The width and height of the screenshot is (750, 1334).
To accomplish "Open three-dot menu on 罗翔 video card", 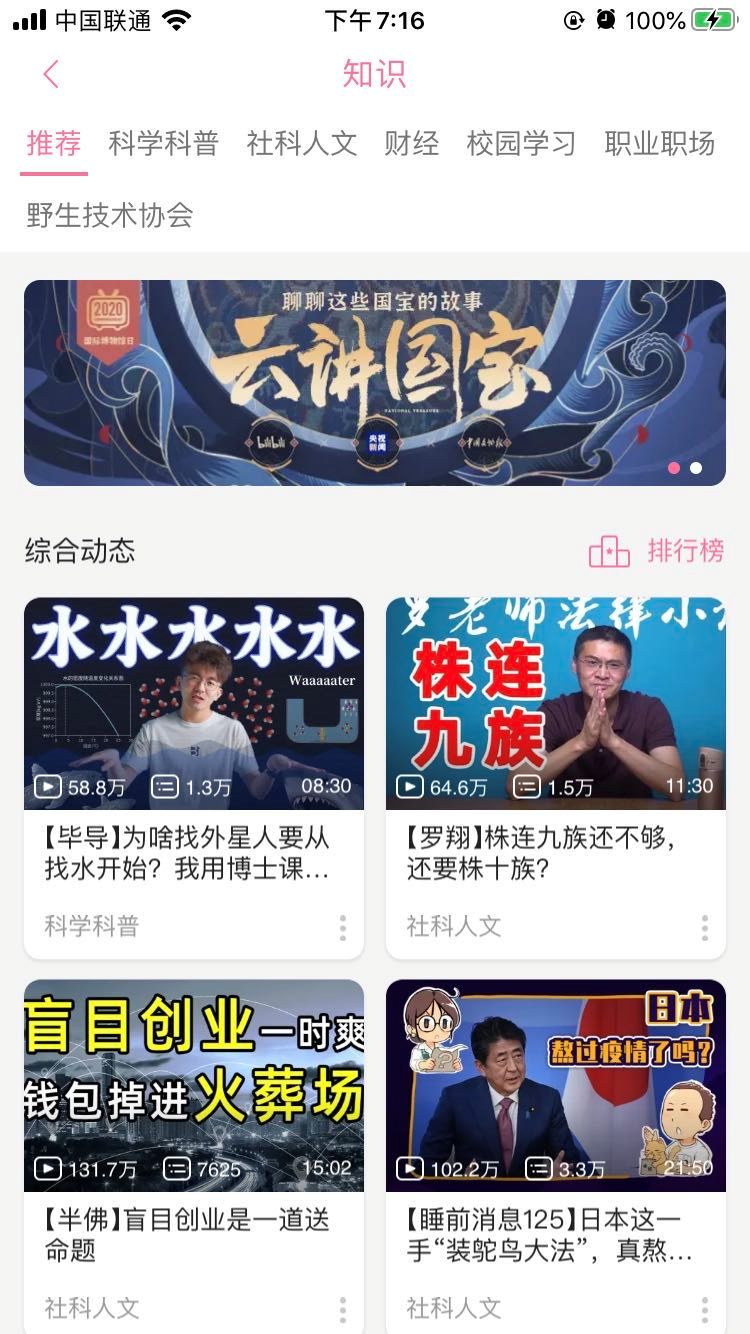I will point(704,929).
